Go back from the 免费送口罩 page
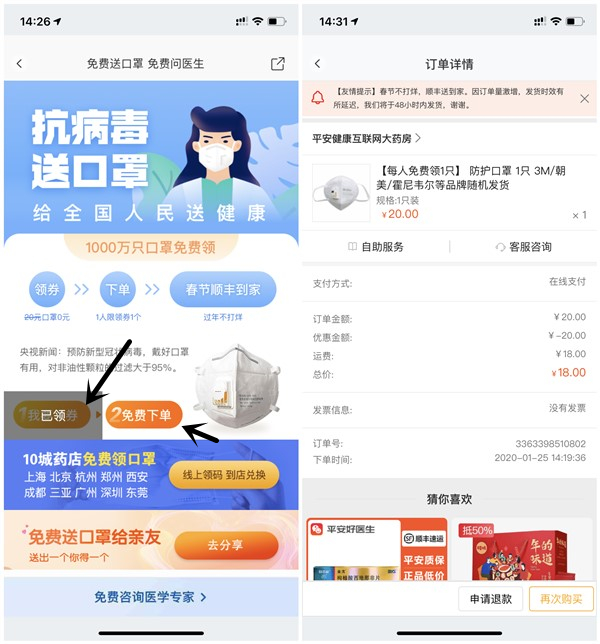 point(19,63)
